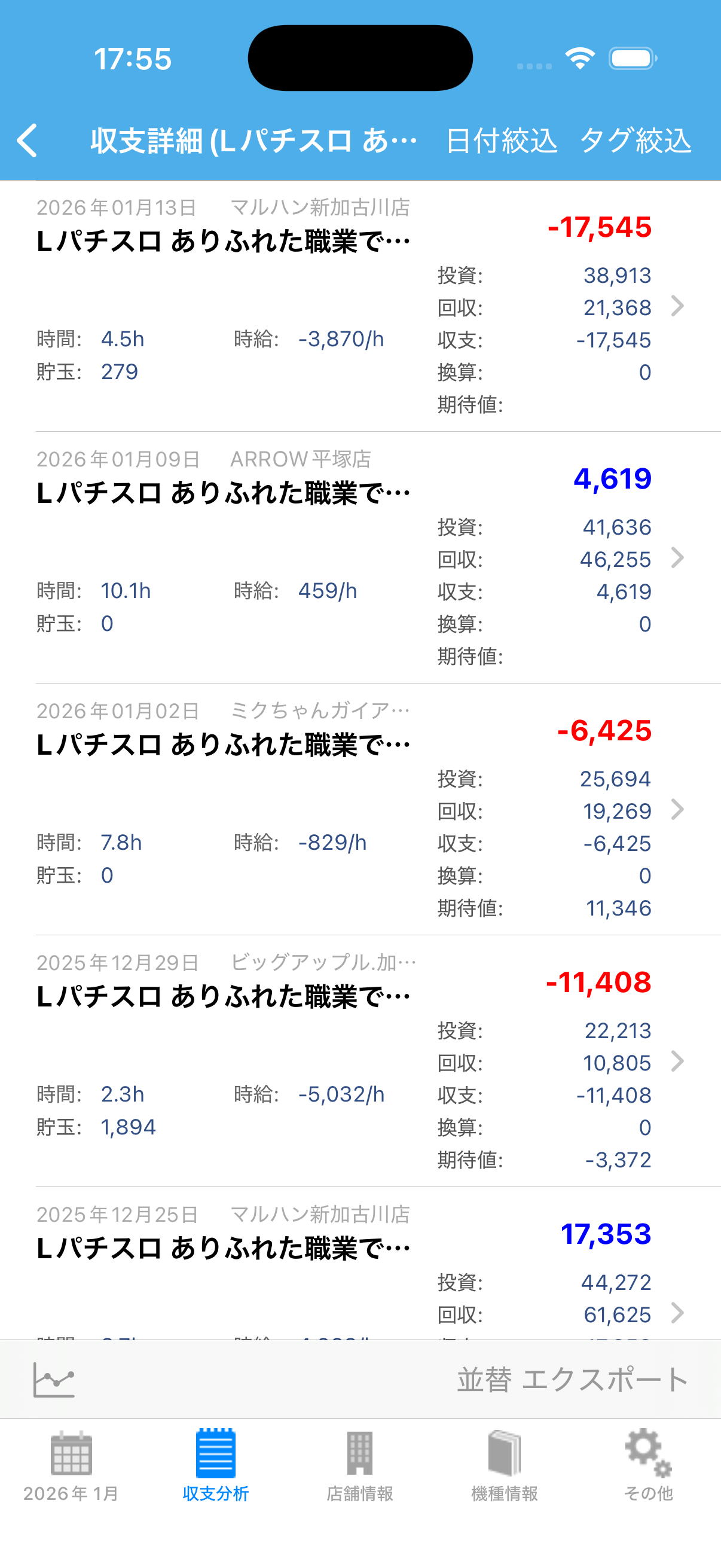Tap the back arrow to leave 収支詳細
The image size is (721, 1568).
click(x=27, y=140)
